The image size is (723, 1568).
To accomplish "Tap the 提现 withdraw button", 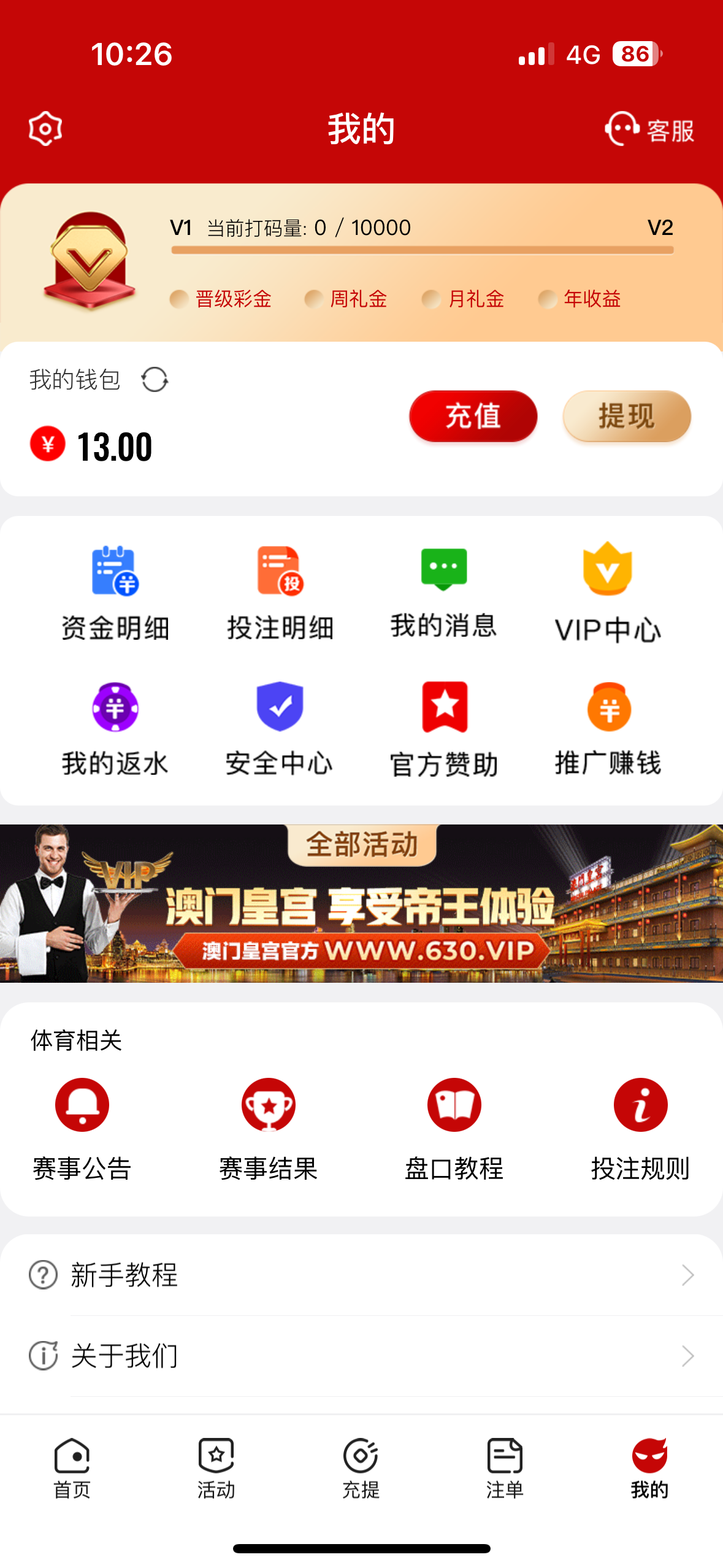I will tap(626, 417).
